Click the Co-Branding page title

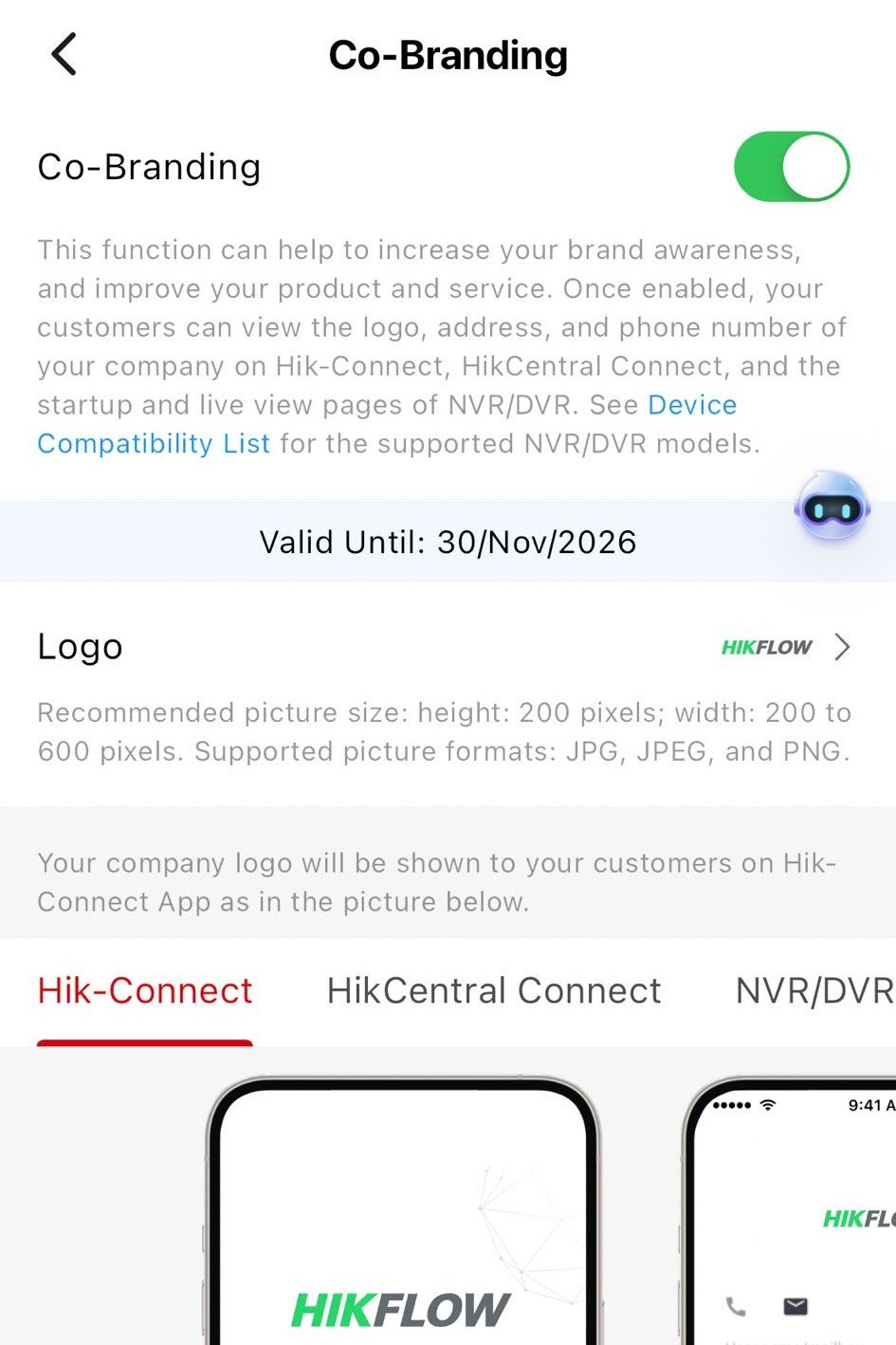tap(448, 56)
